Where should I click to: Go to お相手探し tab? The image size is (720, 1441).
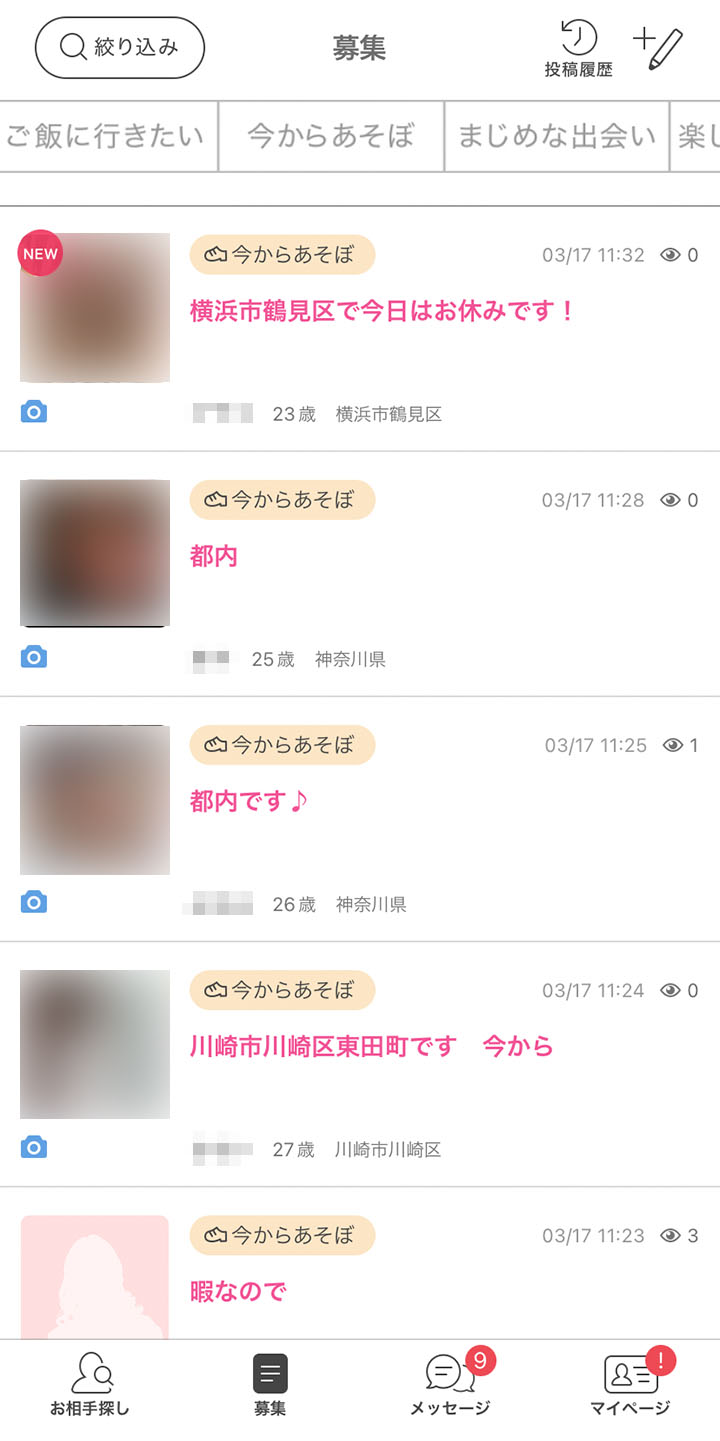click(x=91, y=1385)
